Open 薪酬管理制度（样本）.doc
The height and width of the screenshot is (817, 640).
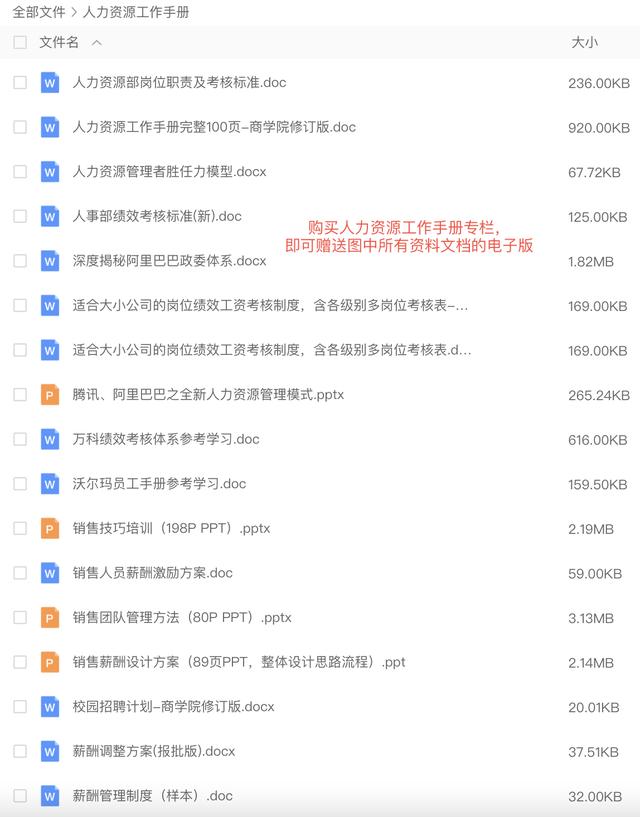coord(152,796)
